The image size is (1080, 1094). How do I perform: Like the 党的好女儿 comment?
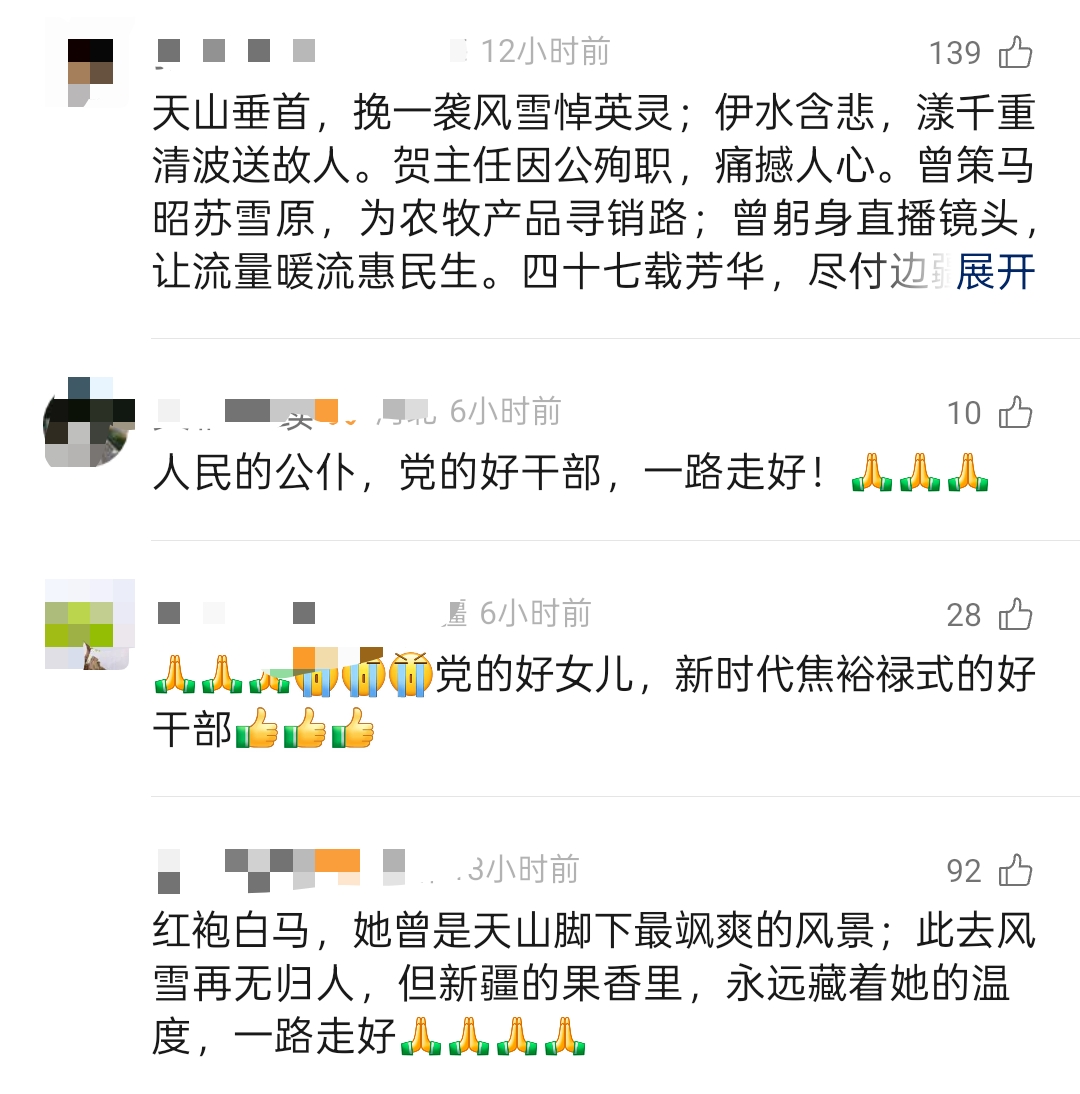pos(1016,614)
